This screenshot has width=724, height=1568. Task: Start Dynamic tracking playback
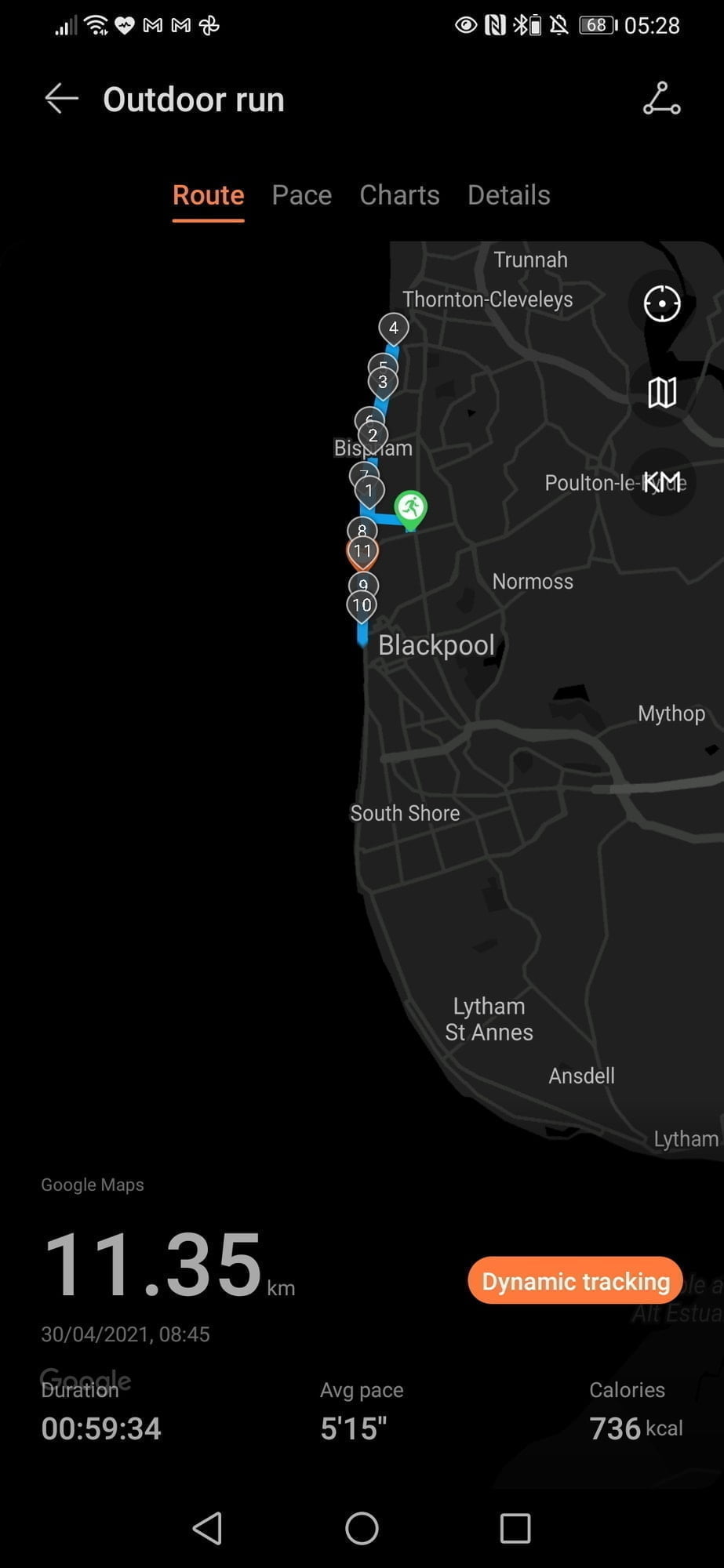point(575,1281)
